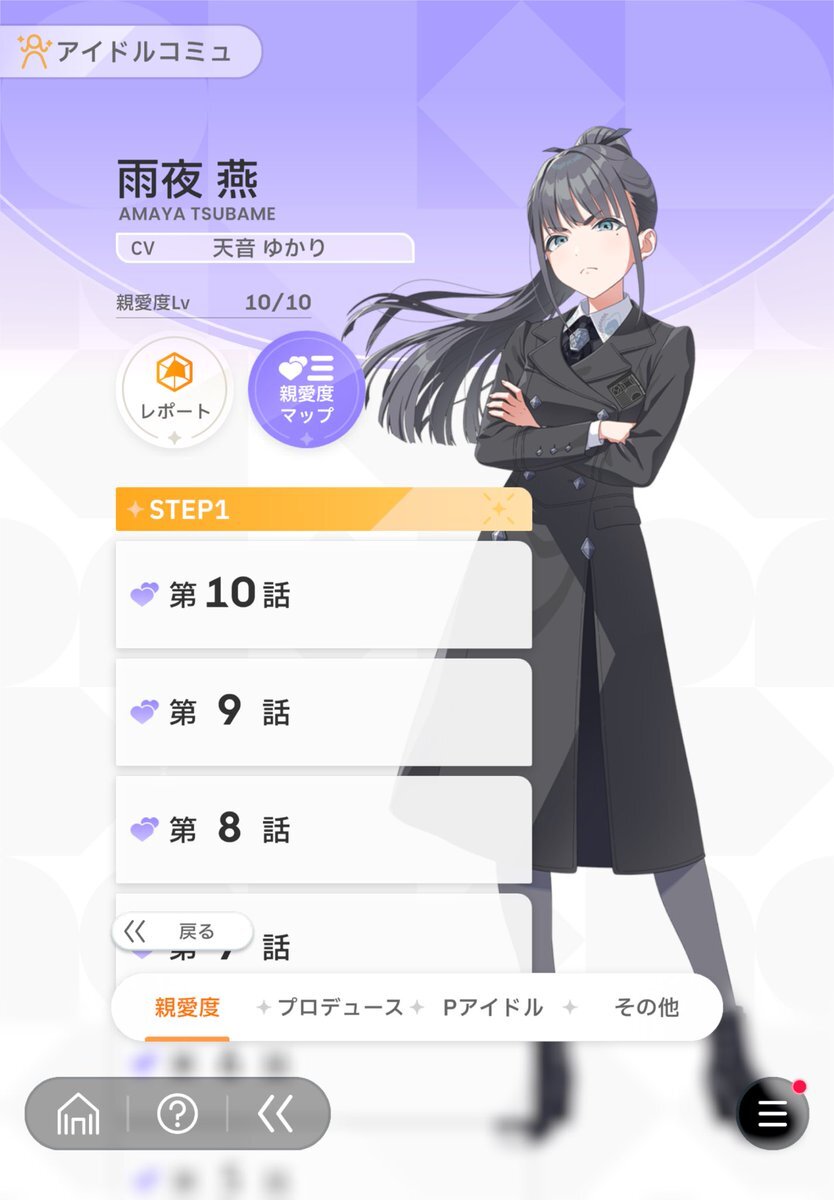Switch to the 親愛度 tab
The image size is (834, 1200).
point(187,1007)
